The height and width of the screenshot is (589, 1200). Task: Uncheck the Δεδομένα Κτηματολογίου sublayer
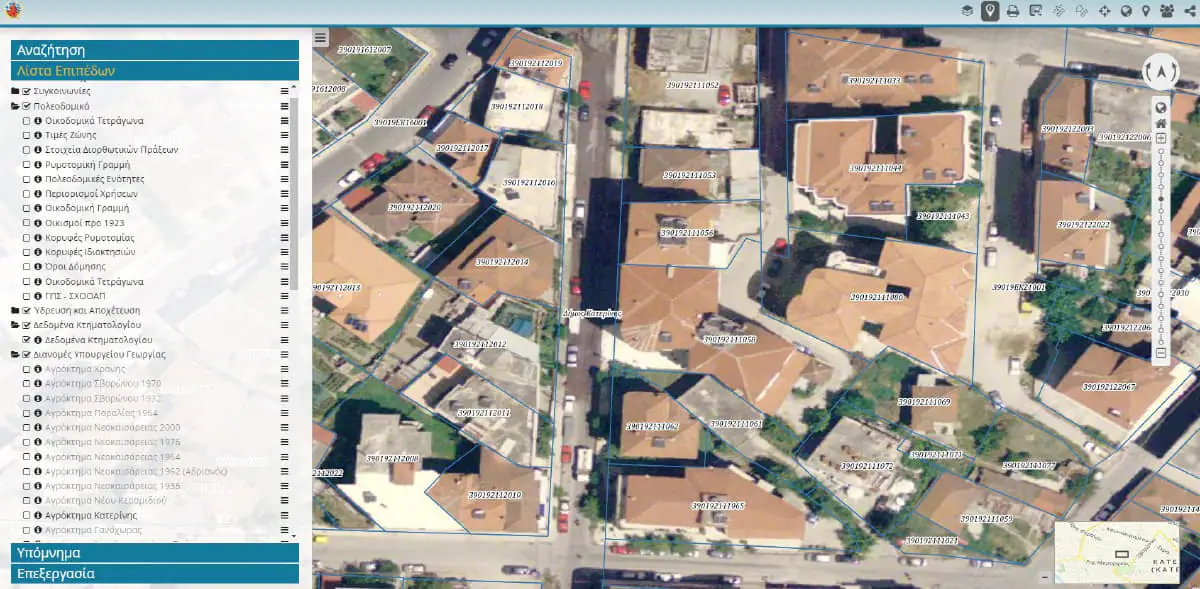click(26, 340)
